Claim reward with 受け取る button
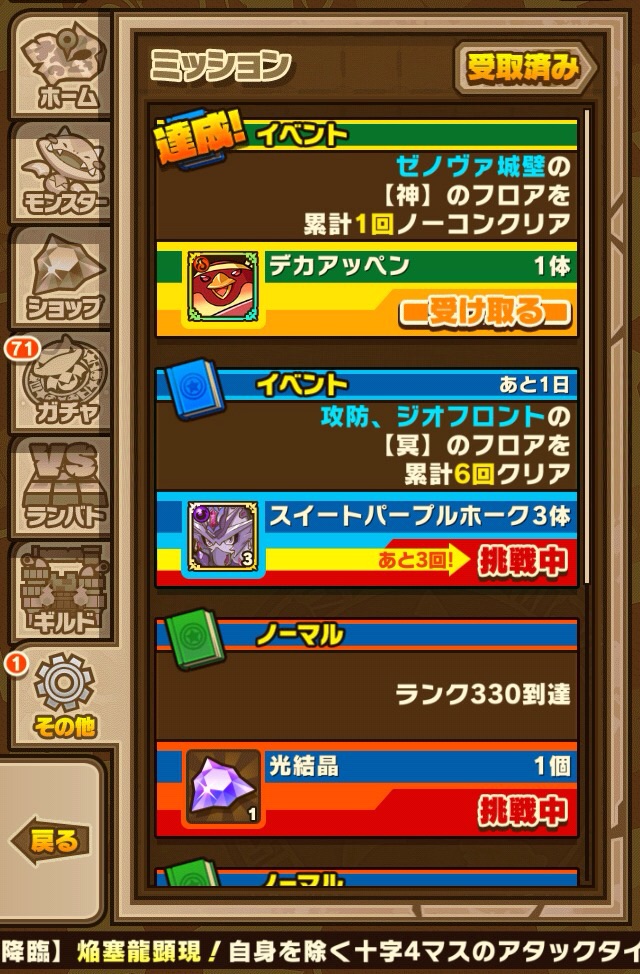This screenshot has height=974, width=640. (486, 313)
